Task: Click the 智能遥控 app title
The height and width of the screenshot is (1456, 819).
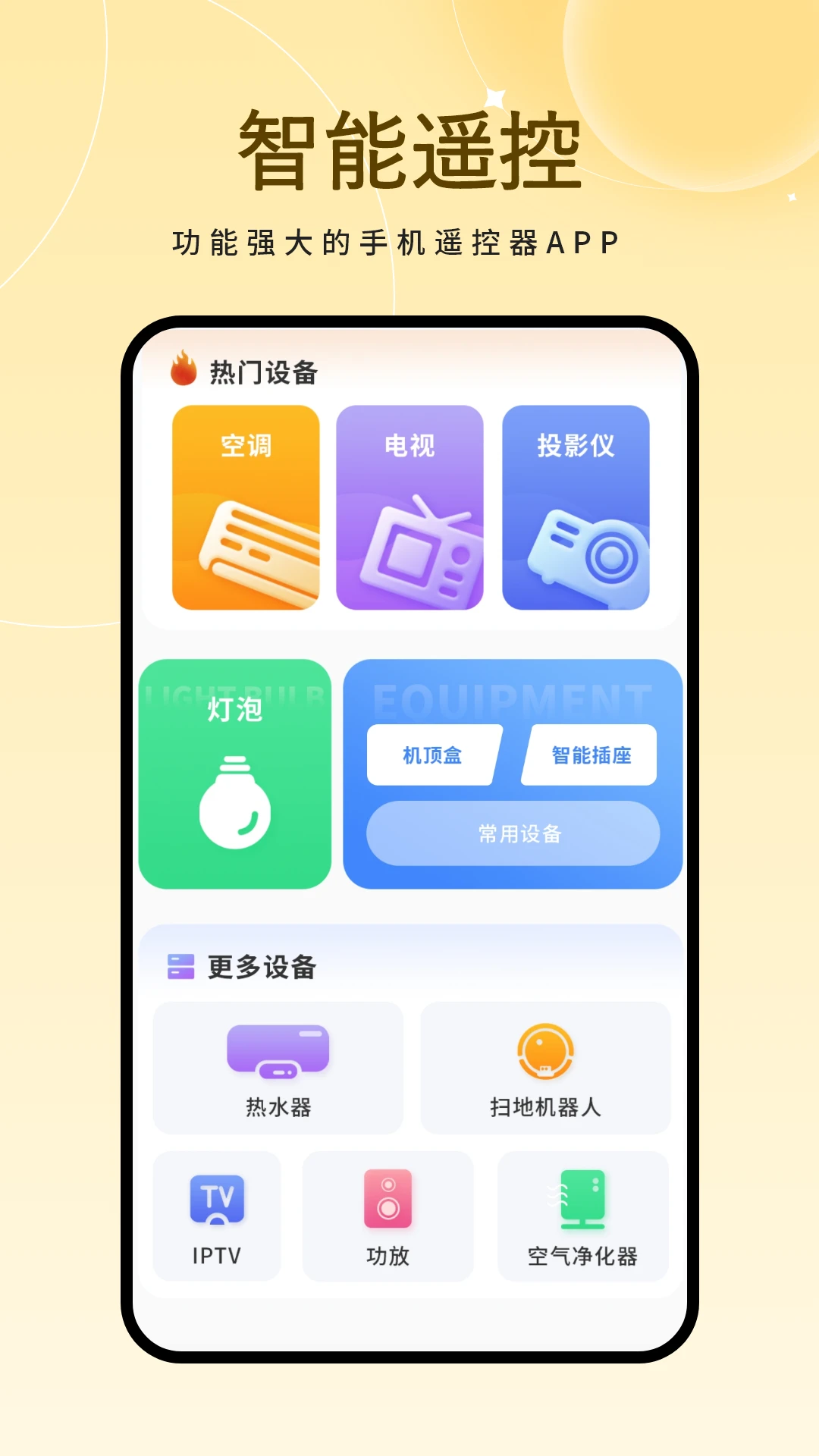Action: pyautogui.click(x=409, y=149)
